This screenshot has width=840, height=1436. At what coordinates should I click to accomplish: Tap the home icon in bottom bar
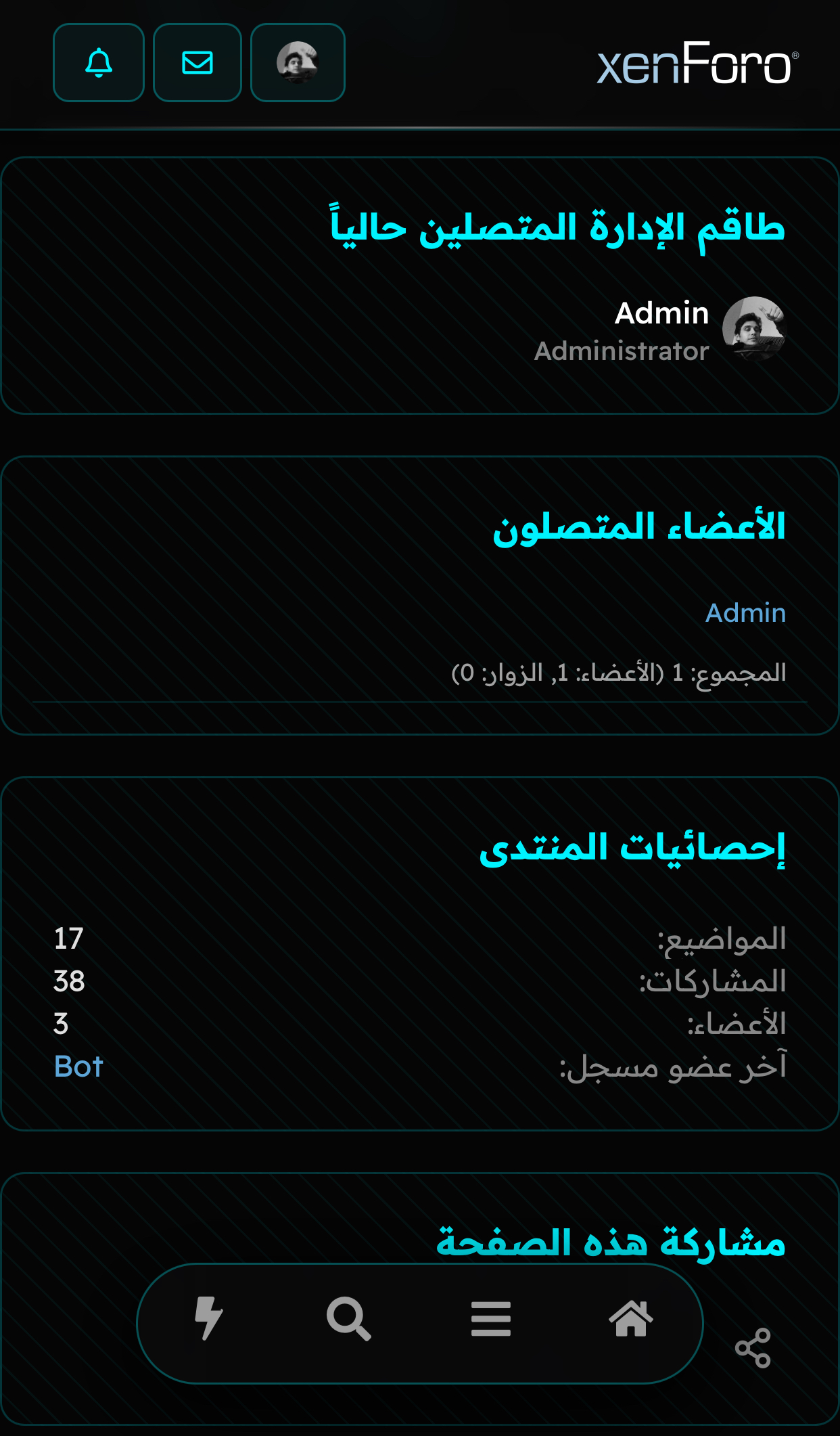coord(631,1319)
